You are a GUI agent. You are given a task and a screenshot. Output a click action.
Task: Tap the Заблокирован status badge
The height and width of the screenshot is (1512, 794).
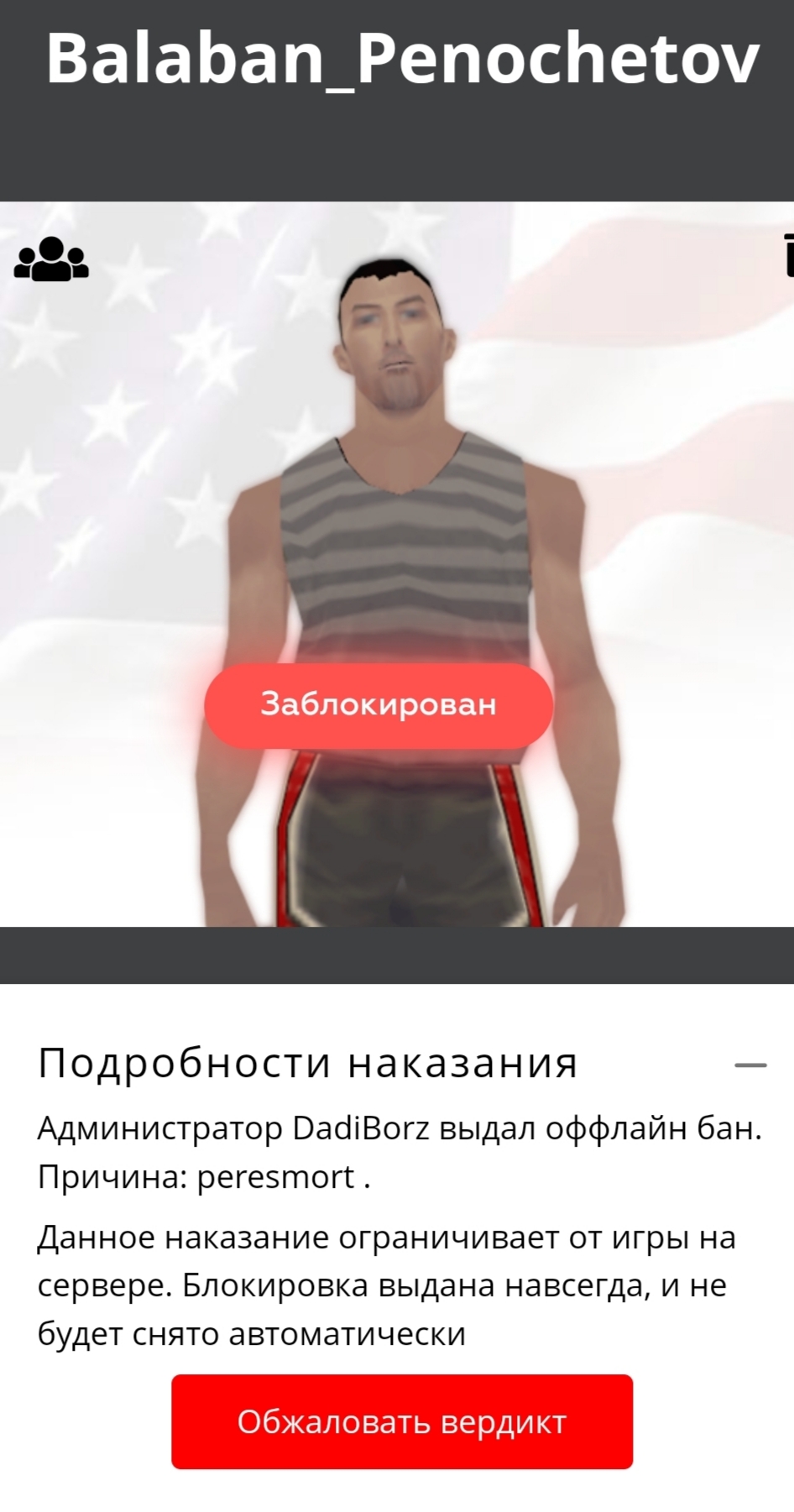point(379,704)
